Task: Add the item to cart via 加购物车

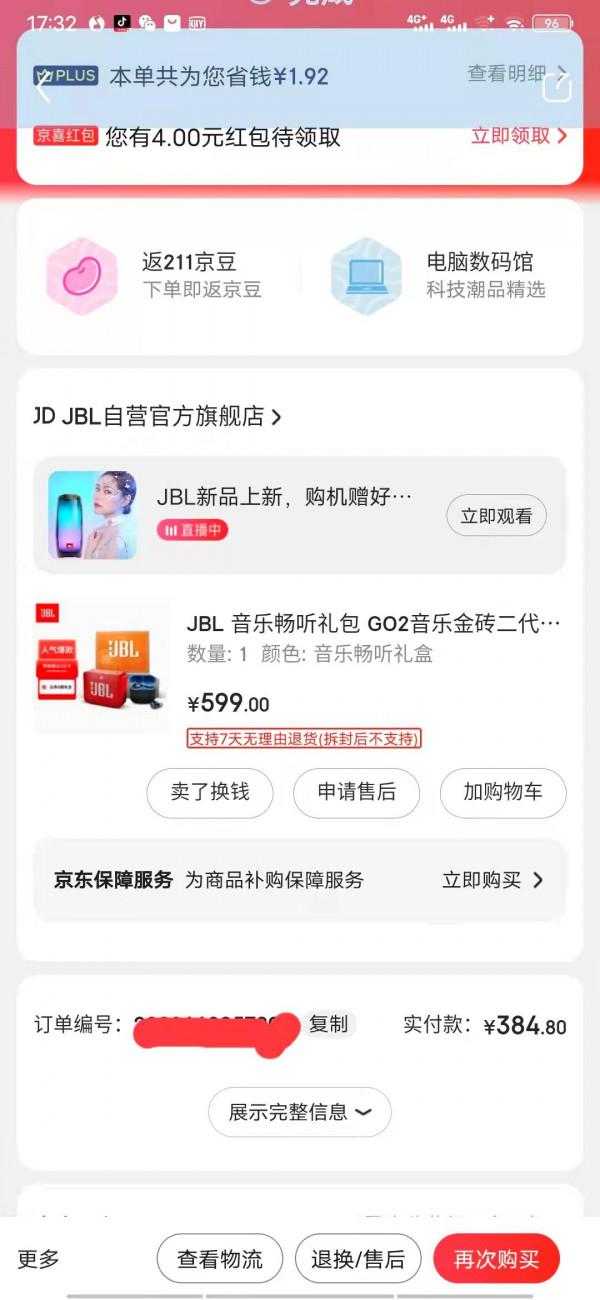Action: (x=503, y=792)
